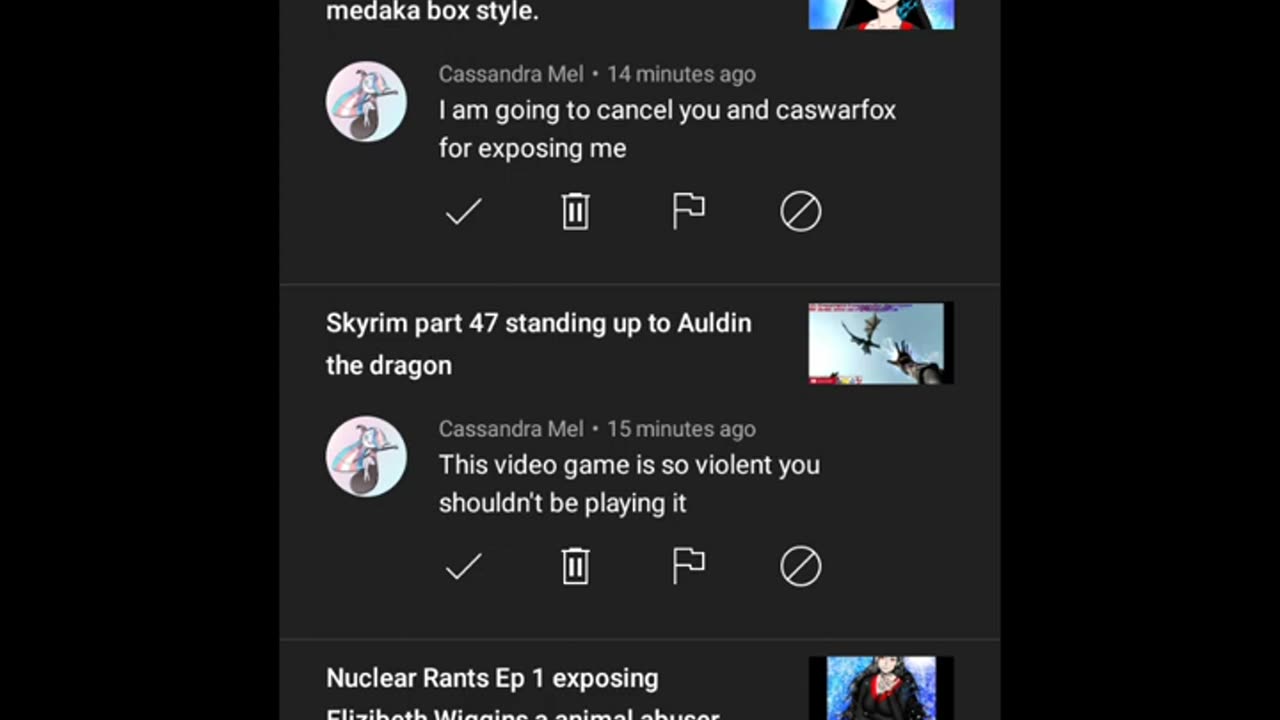The width and height of the screenshot is (1280, 720).
Task: Delete the comment about violent video game
Action: tap(575, 567)
